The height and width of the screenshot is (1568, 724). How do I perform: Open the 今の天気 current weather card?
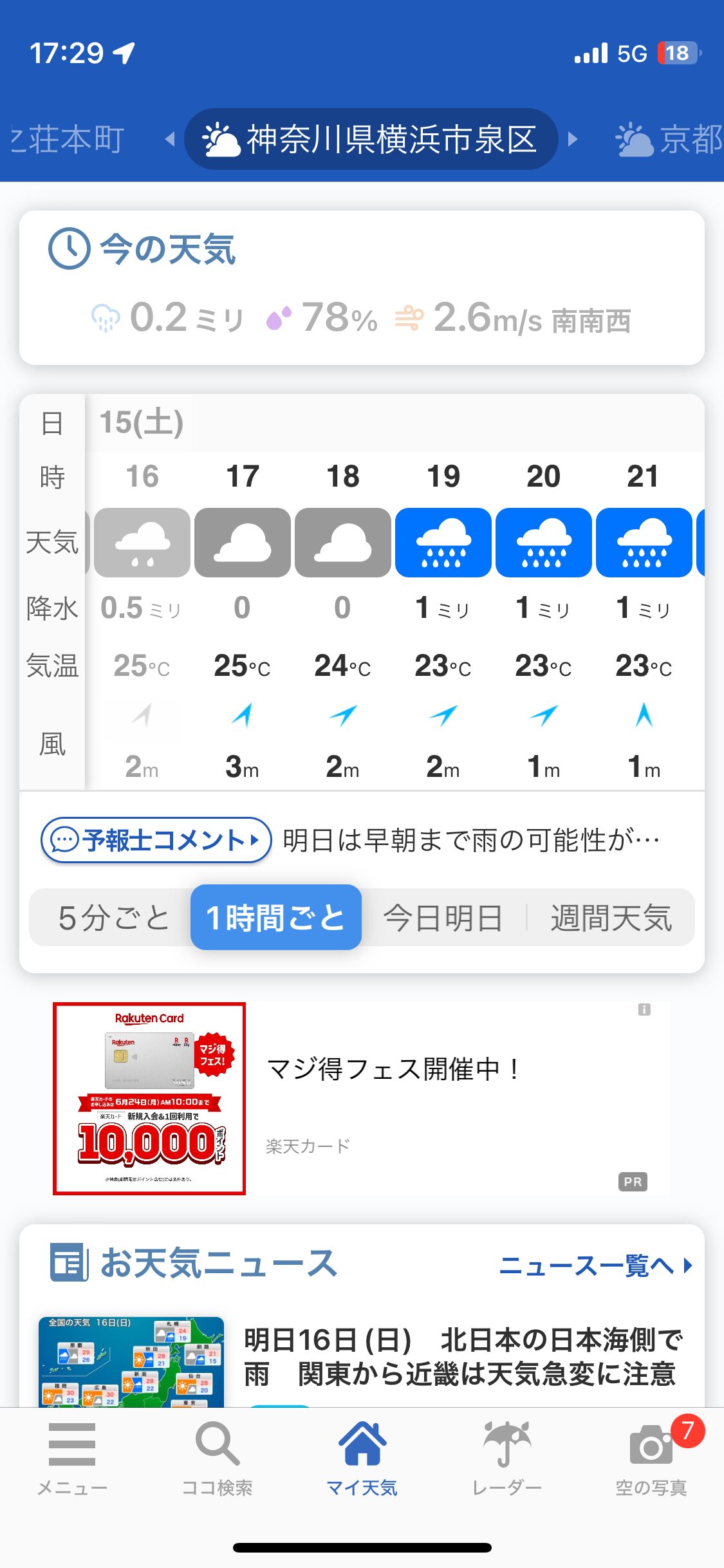coord(362,287)
